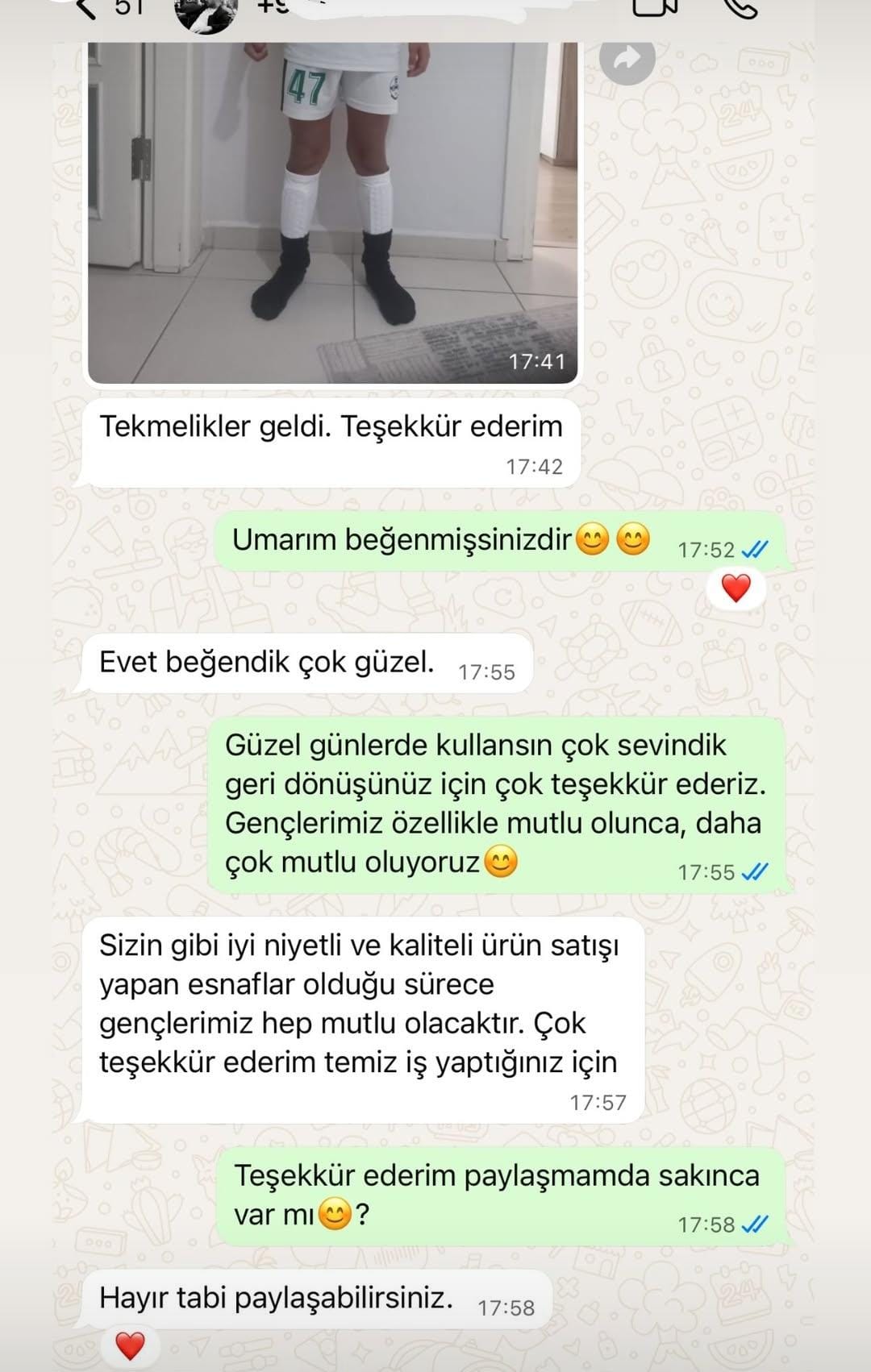Screen dimensions: 871x1372
Task: Forward the photo sent at 17:41
Action: click(x=627, y=58)
